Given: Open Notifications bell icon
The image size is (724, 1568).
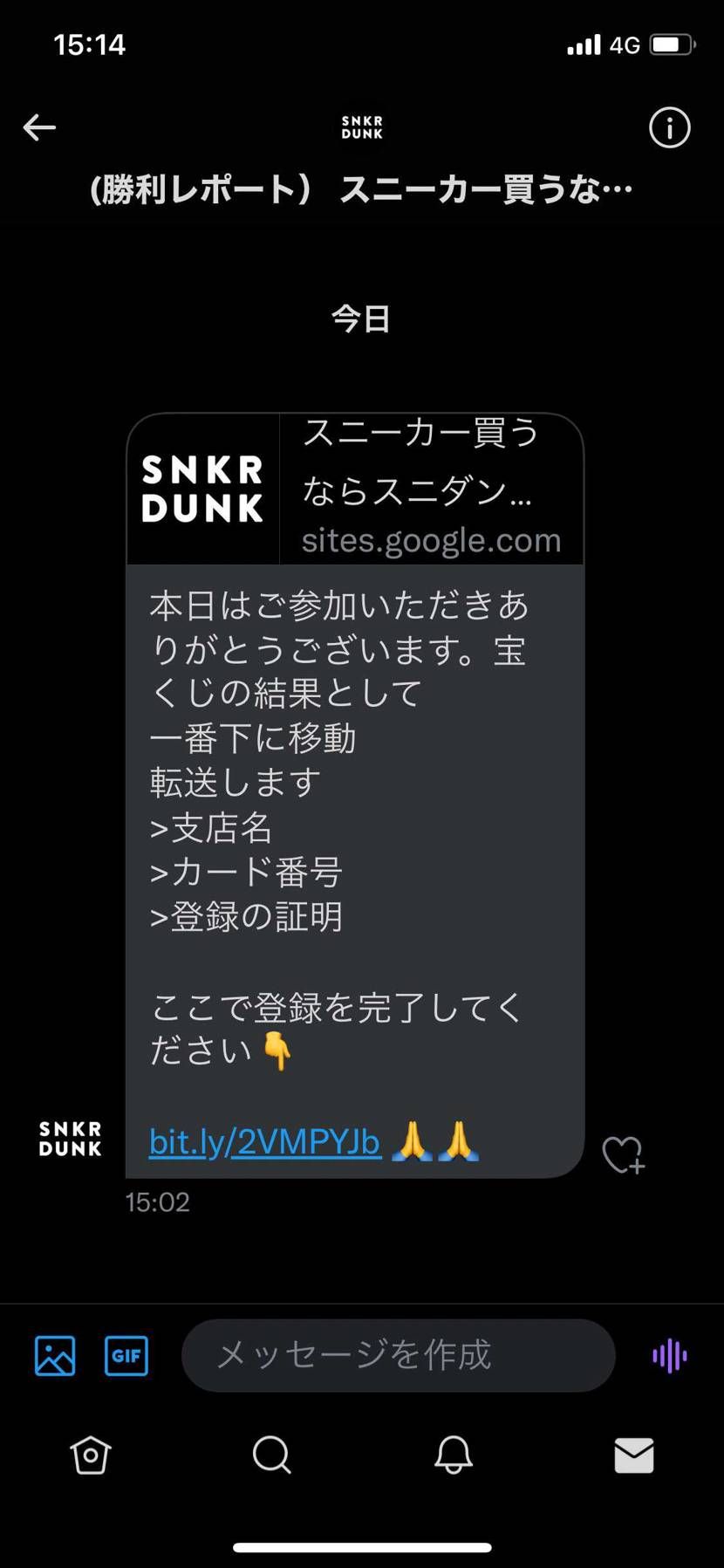Looking at the screenshot, I should pyautogui.click(x=453, y=1455).
